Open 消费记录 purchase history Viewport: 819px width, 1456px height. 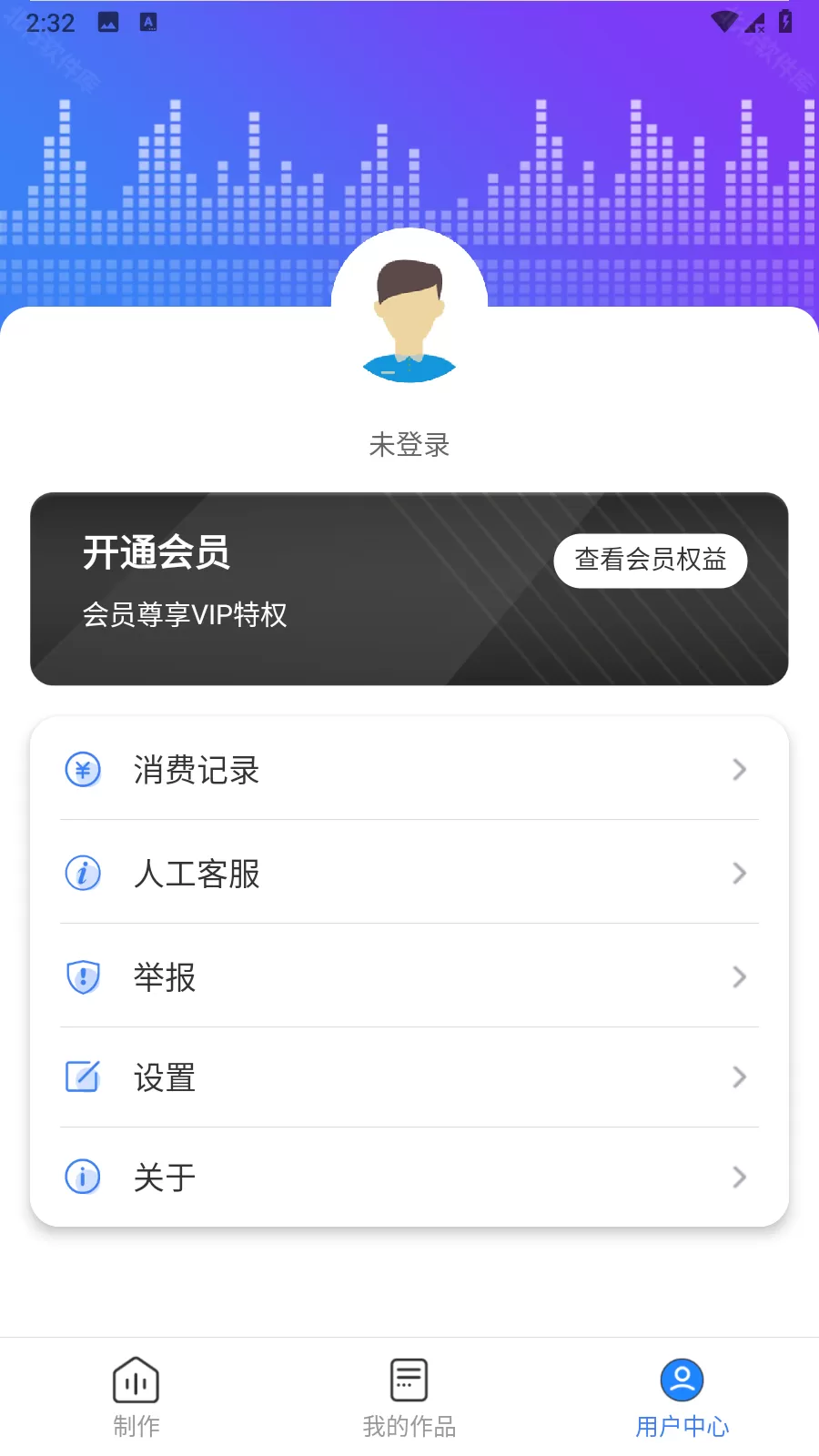(409, 770)
